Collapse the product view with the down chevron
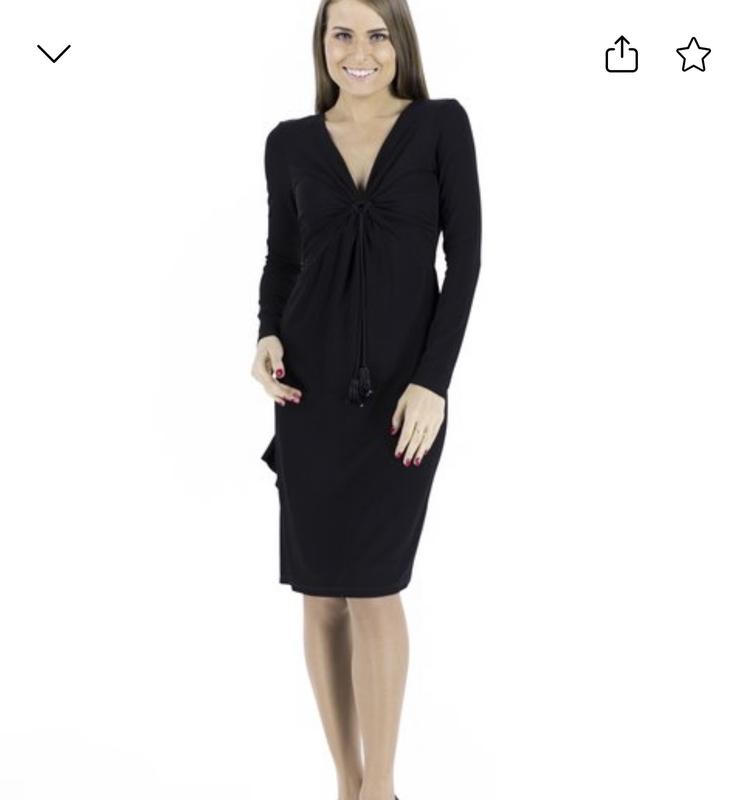The image size is (744, 800). [x=54, y=53]
